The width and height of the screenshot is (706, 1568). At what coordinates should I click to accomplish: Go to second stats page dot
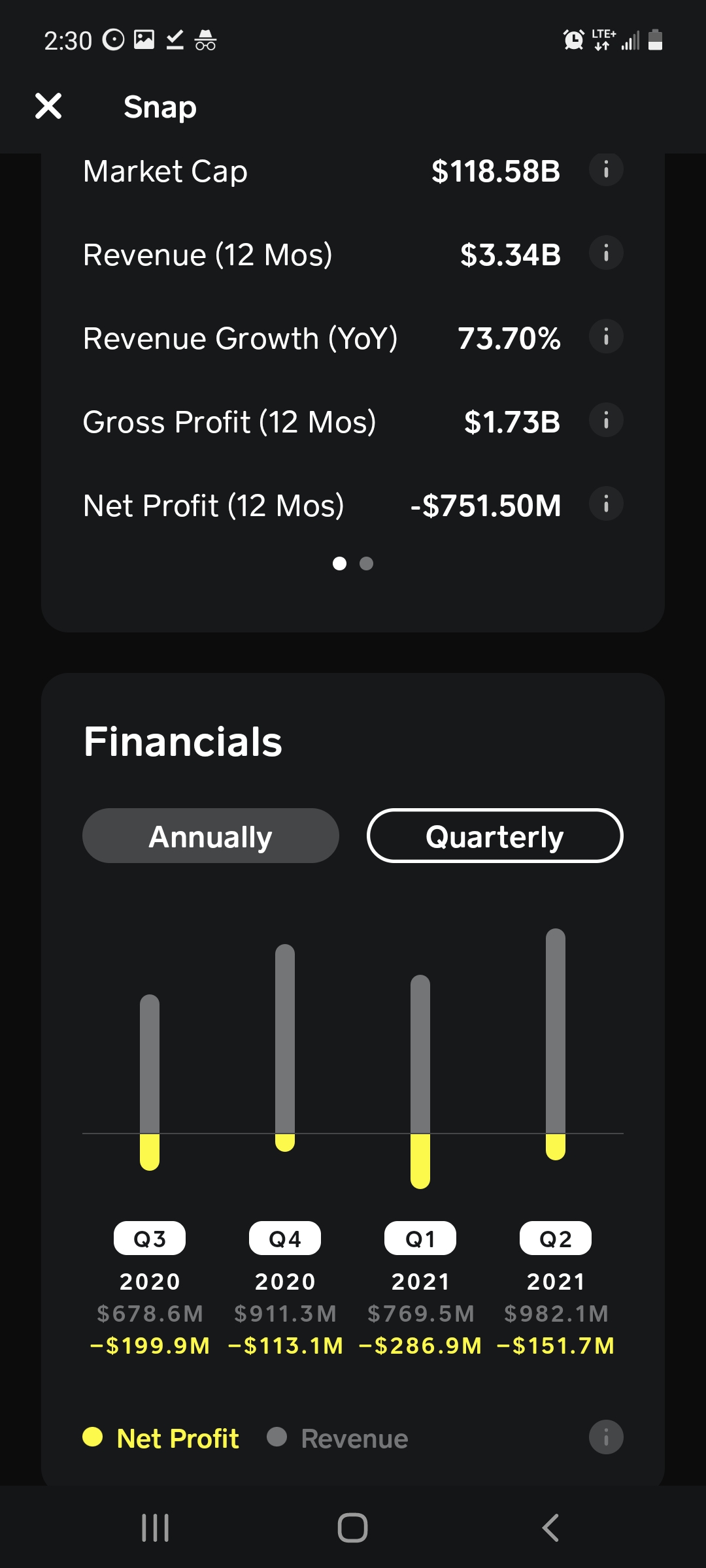point(367,563)
